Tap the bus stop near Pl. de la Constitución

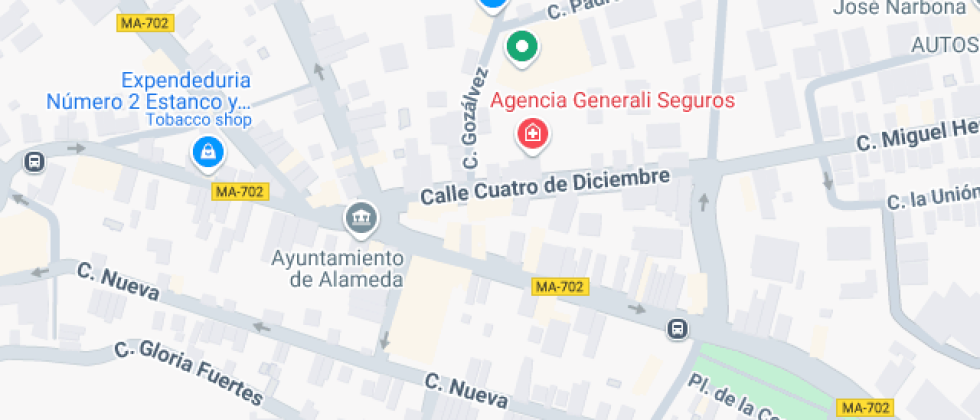pyautogui.click(x=678, y=328)
